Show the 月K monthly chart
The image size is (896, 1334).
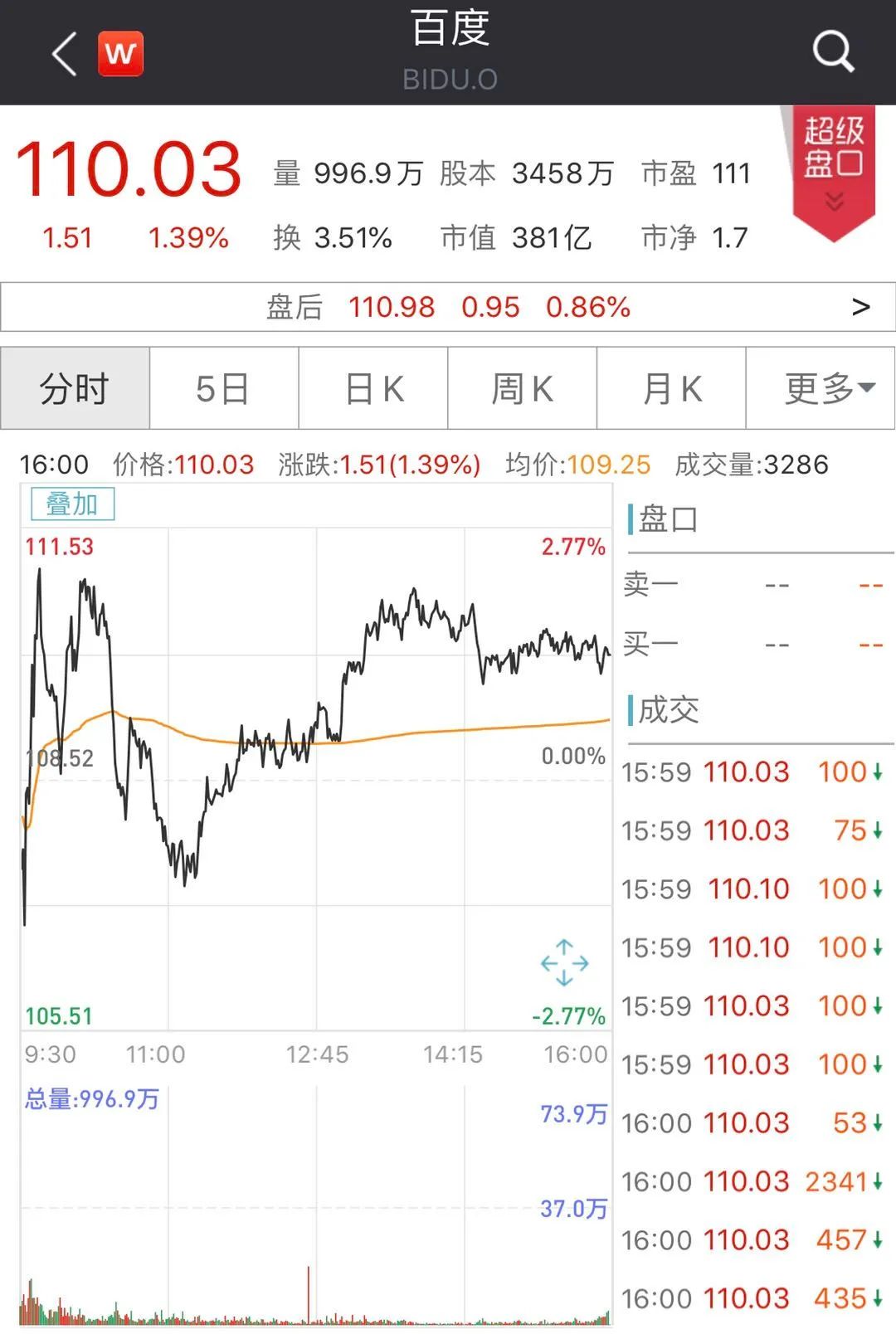(x=671, y=388)
